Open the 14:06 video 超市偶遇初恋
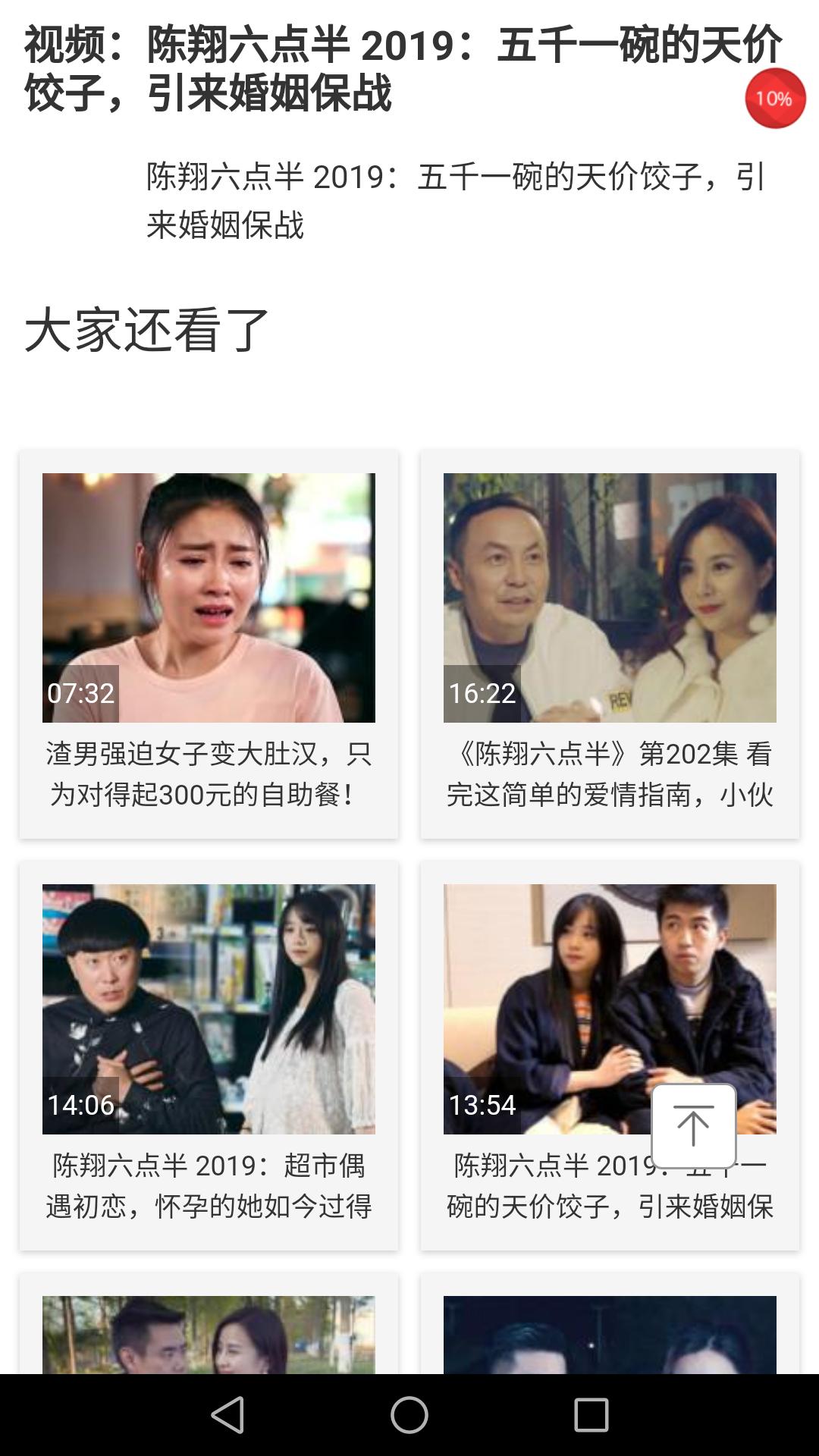The height and width of the screenshot is (1456, 819). [x=209, y=1009]
